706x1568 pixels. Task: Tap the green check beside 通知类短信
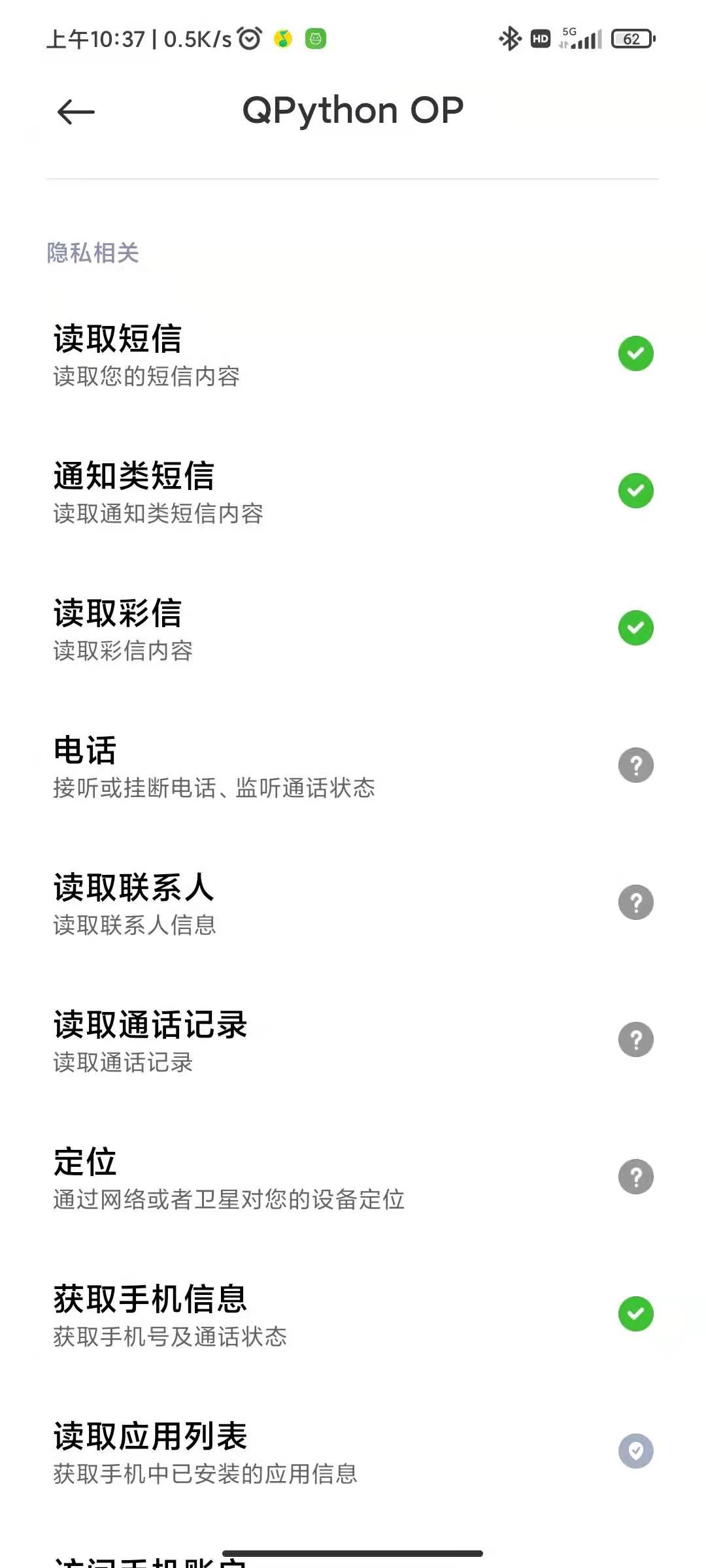coord(635,490)
